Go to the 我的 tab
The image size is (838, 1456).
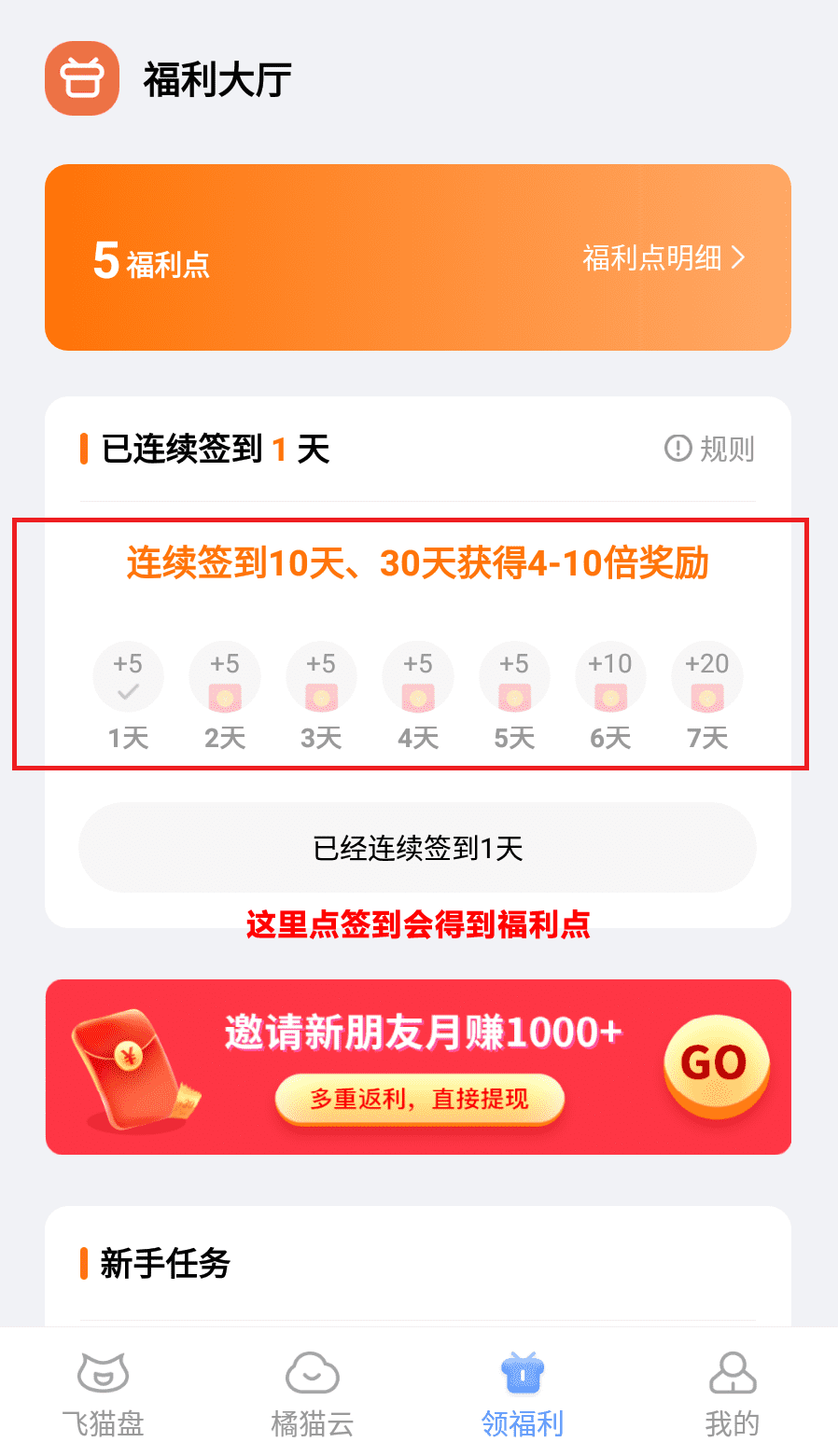click(733, 1394)
